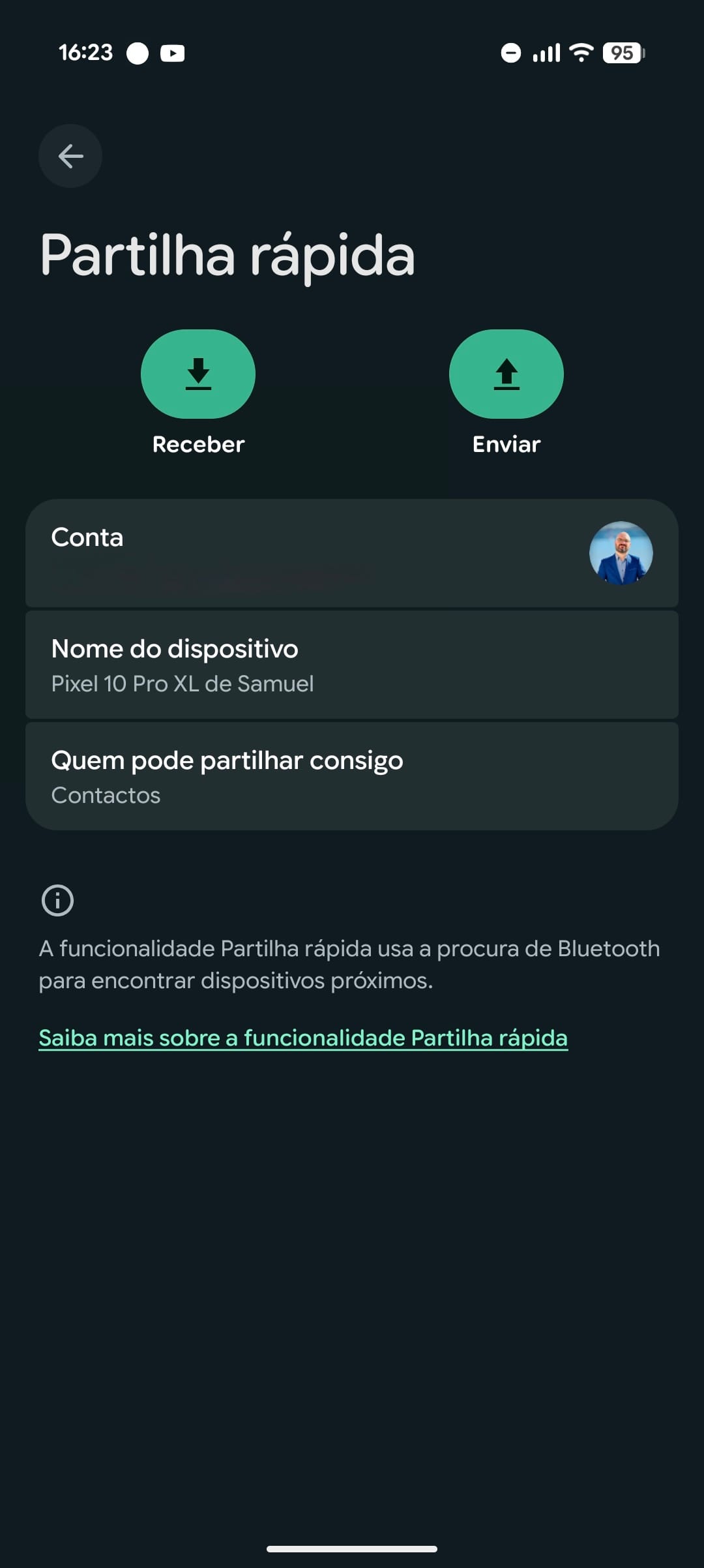Open the Conta account row
The width and height of the screenshot is (704, 1568).
(352, 553)
